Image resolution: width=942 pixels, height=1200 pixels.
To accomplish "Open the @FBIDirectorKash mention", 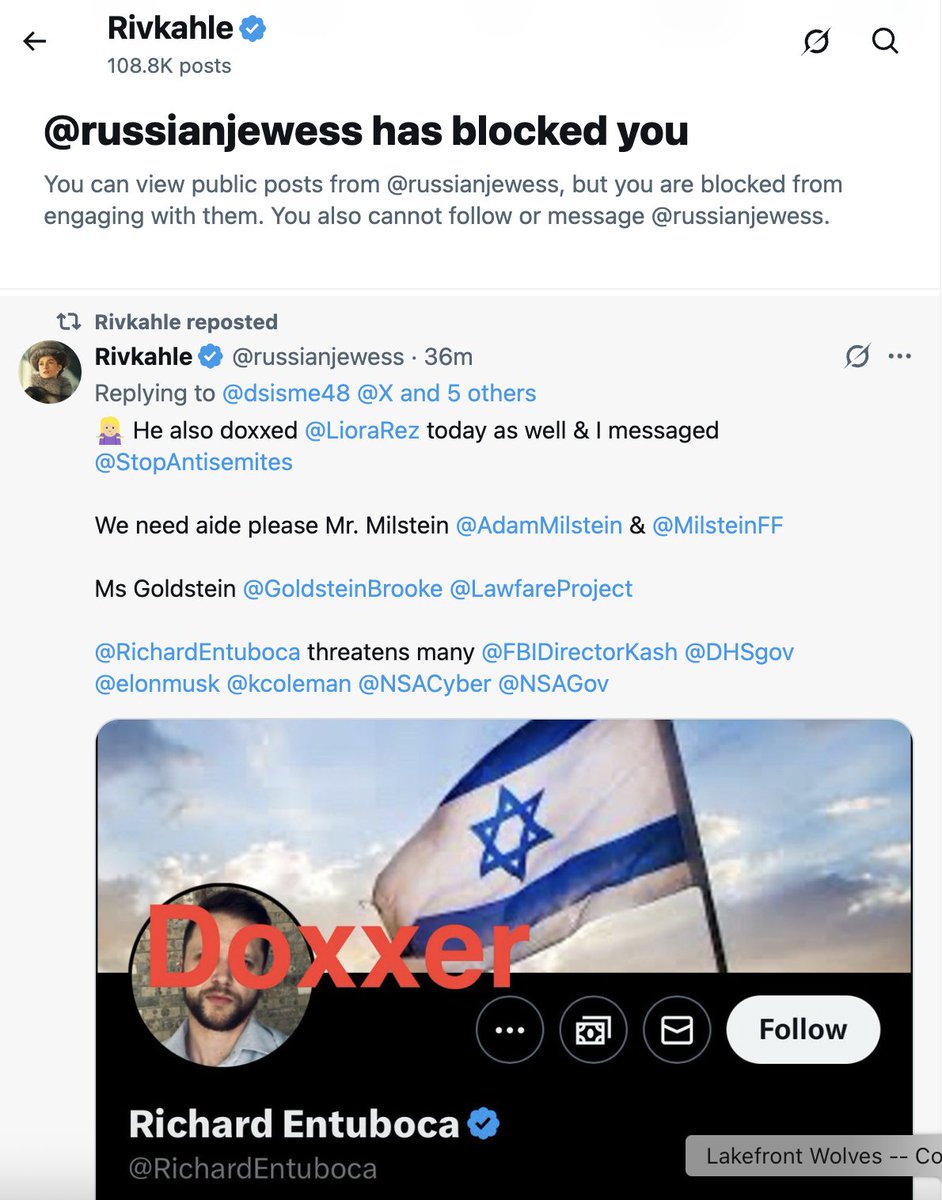I will coord(579,652).
